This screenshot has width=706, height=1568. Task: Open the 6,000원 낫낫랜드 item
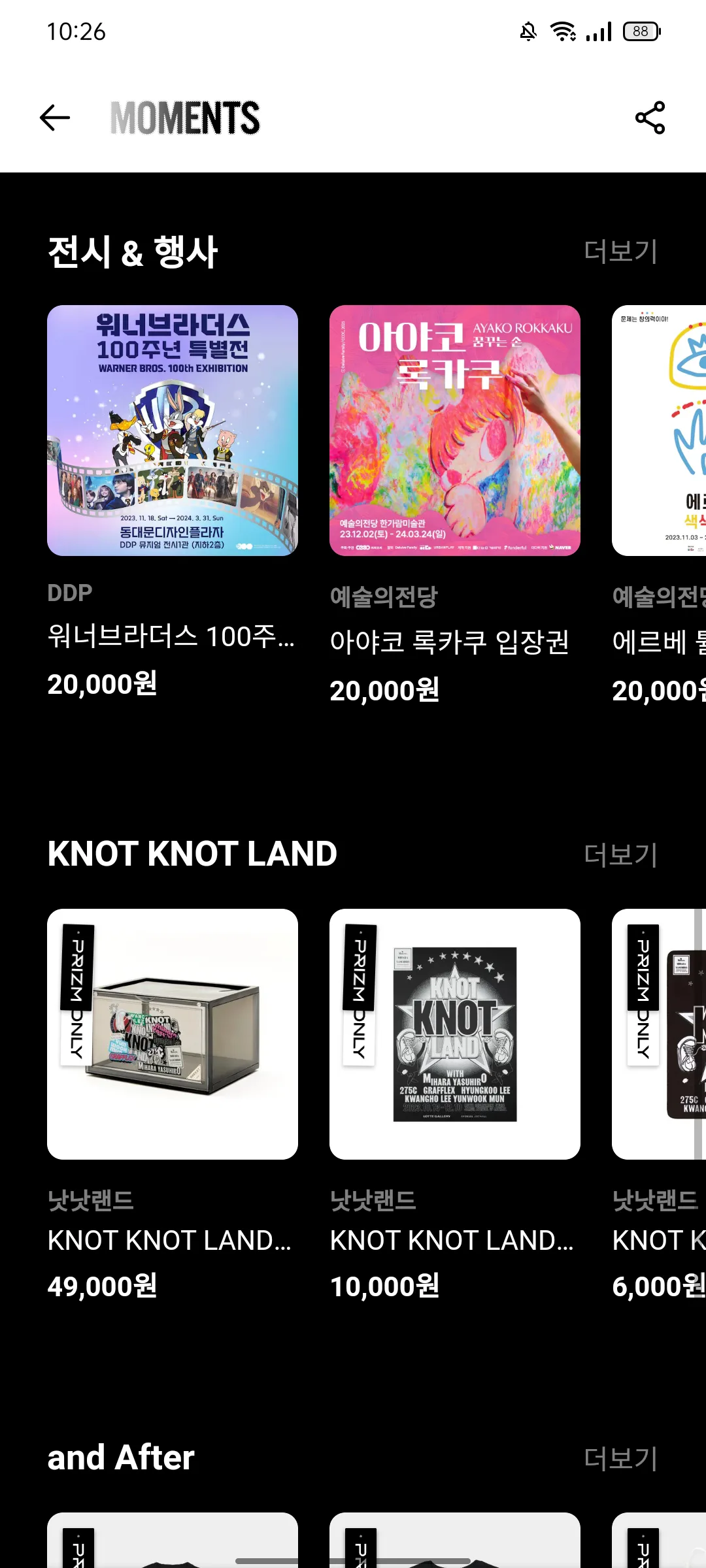[x=659, y=1034]
